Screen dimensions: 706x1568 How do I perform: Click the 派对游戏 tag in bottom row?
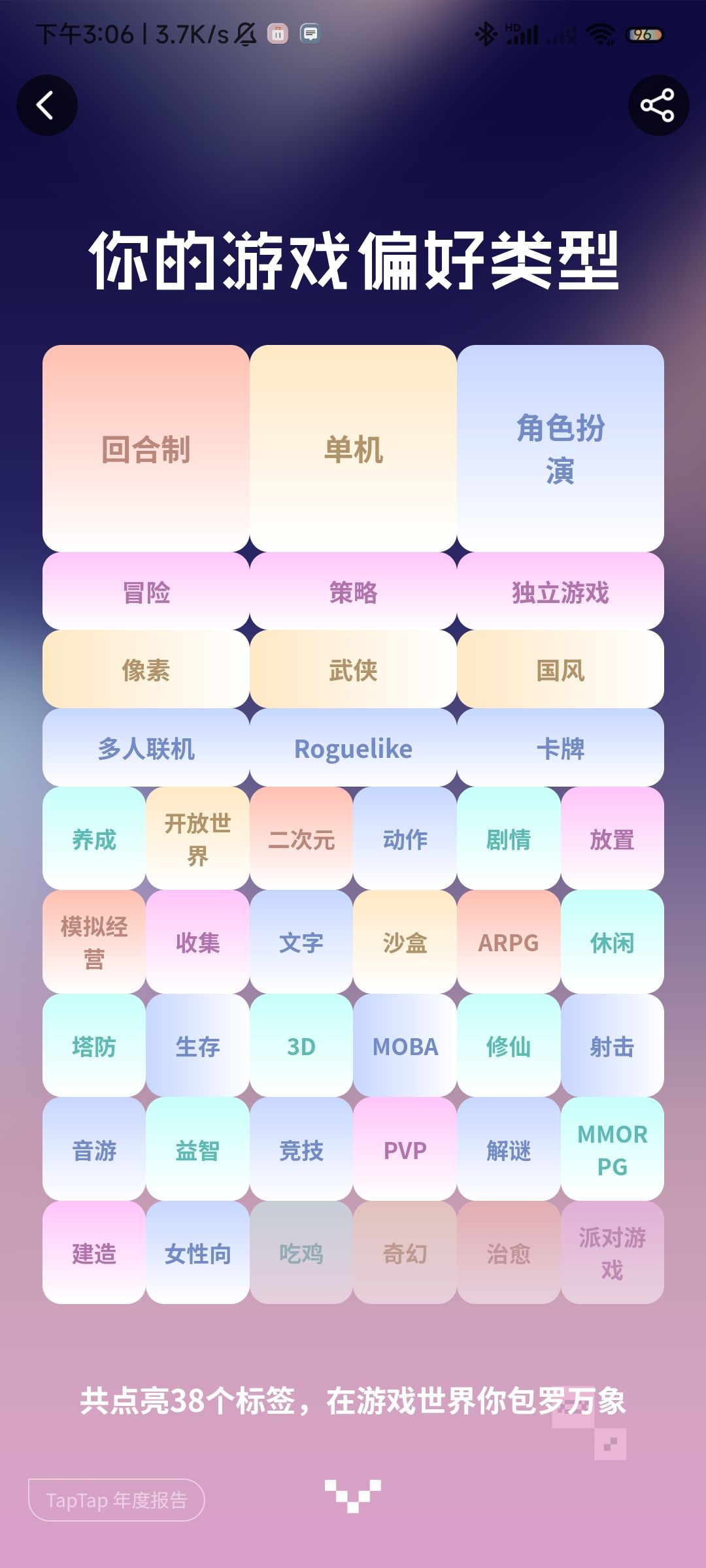(x=612, y=1254)
